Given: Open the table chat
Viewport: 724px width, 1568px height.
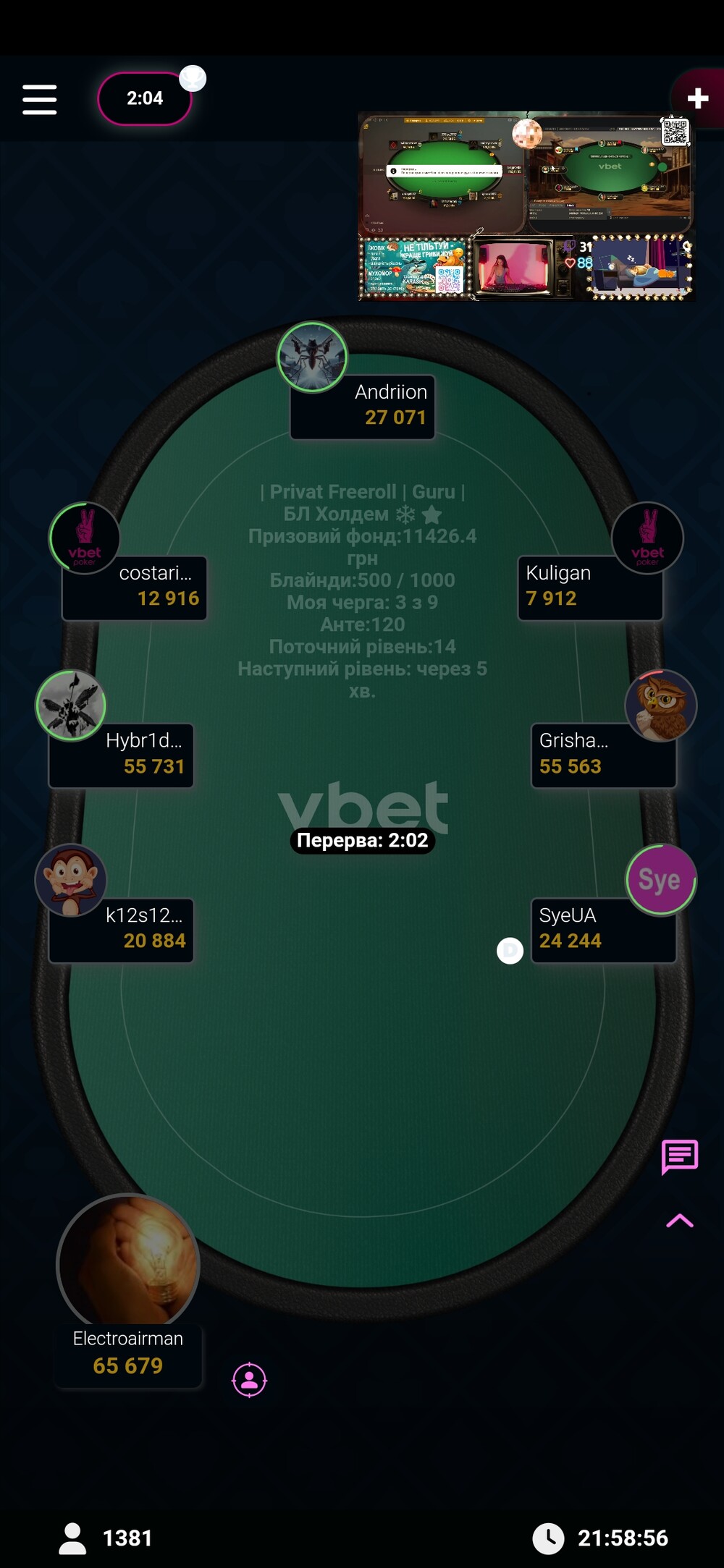Looking at the screenshot, I should tap(679, 1156).
